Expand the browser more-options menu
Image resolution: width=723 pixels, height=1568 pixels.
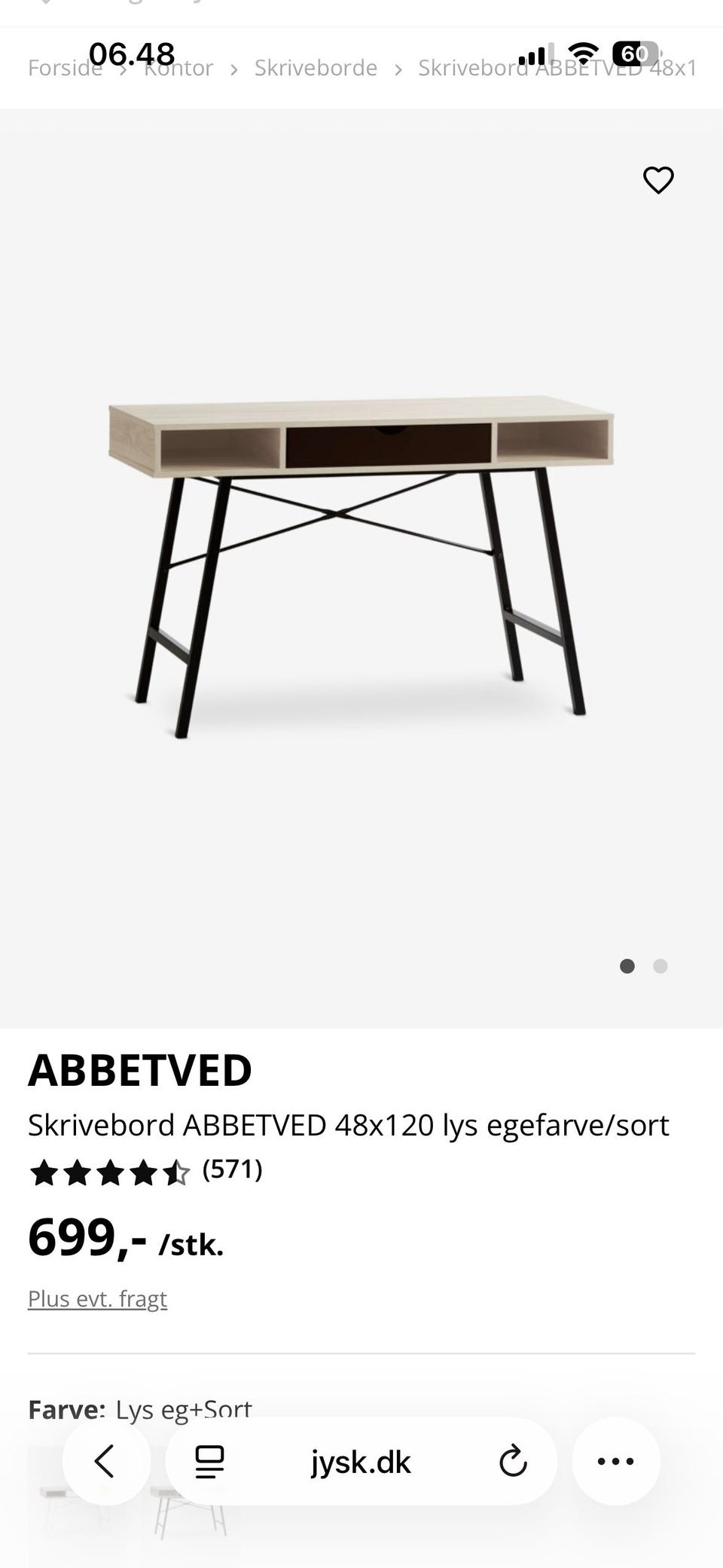point(616,1460)
